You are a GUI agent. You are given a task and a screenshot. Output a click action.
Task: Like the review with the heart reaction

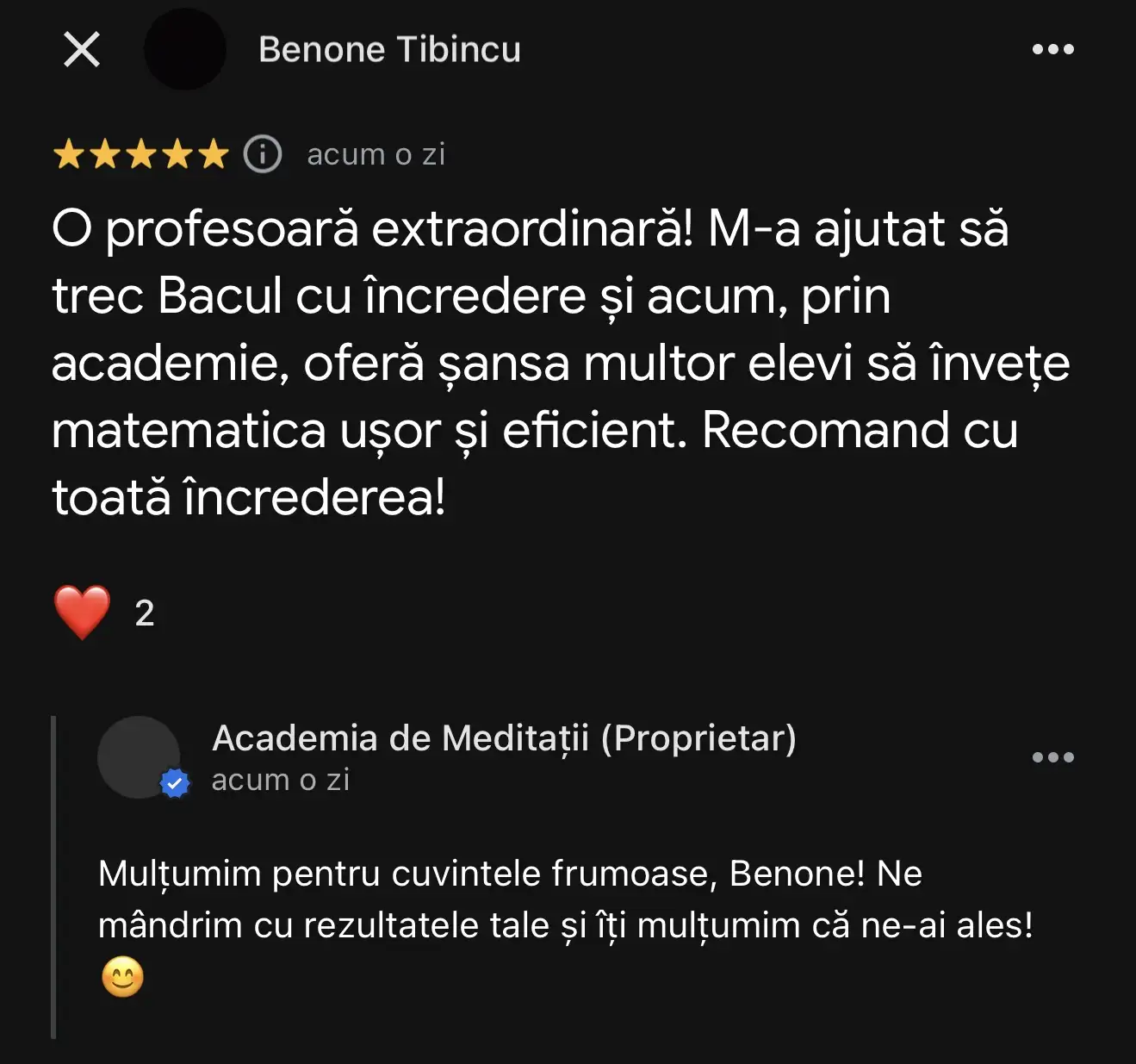83,612
